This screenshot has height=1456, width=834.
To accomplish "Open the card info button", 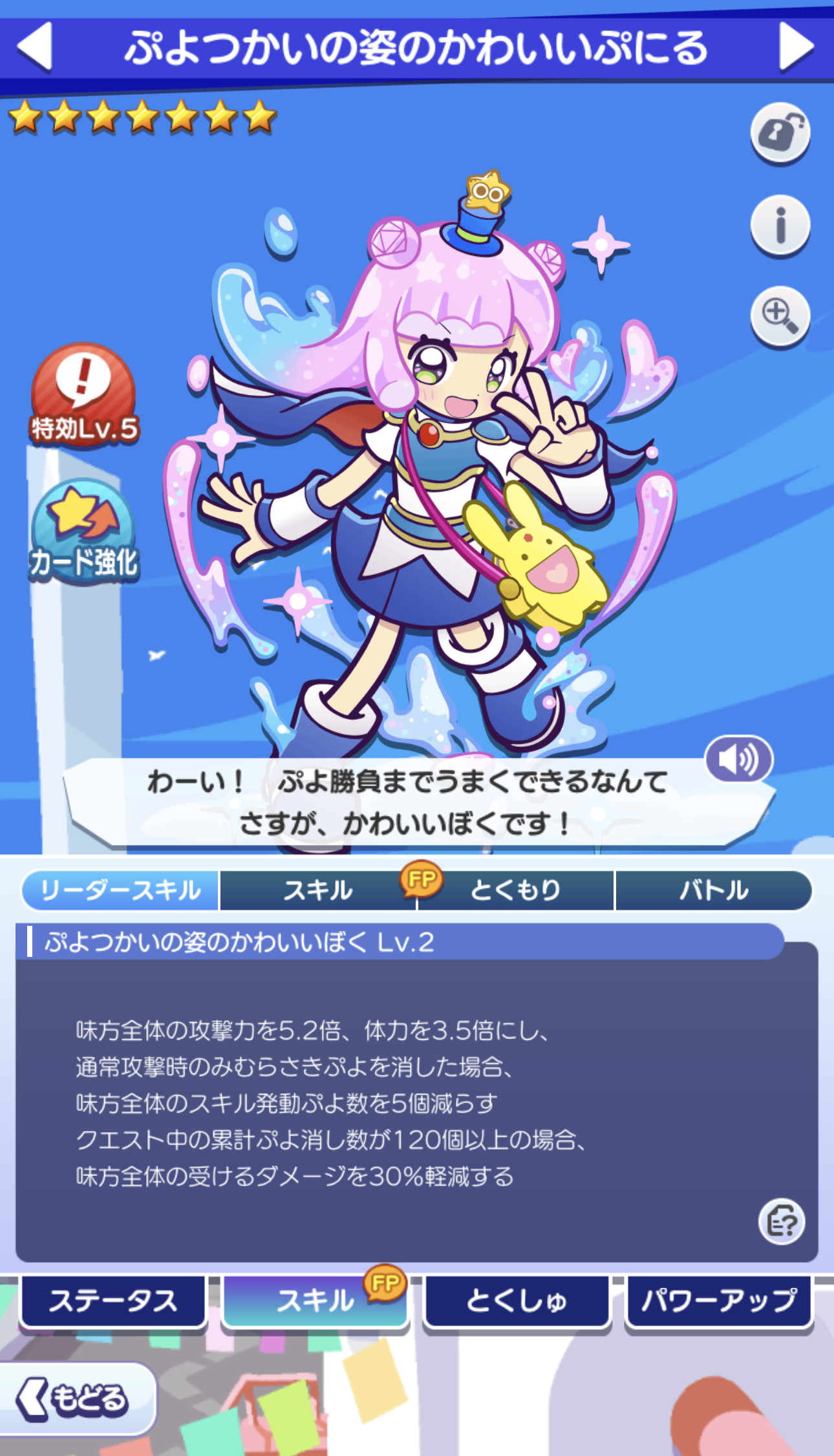I will point(780,225).
